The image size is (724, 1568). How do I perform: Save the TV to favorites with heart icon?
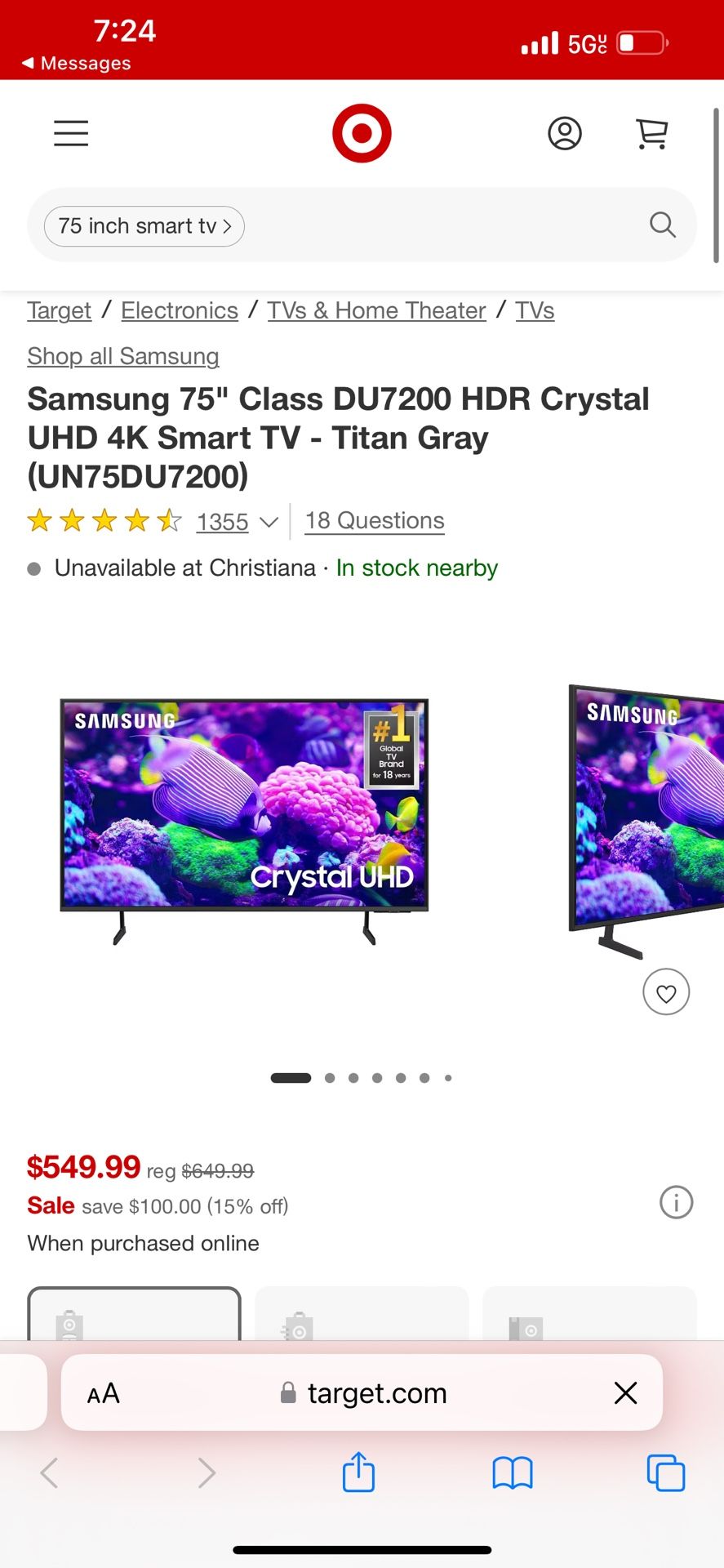click(x=666, y=991)
